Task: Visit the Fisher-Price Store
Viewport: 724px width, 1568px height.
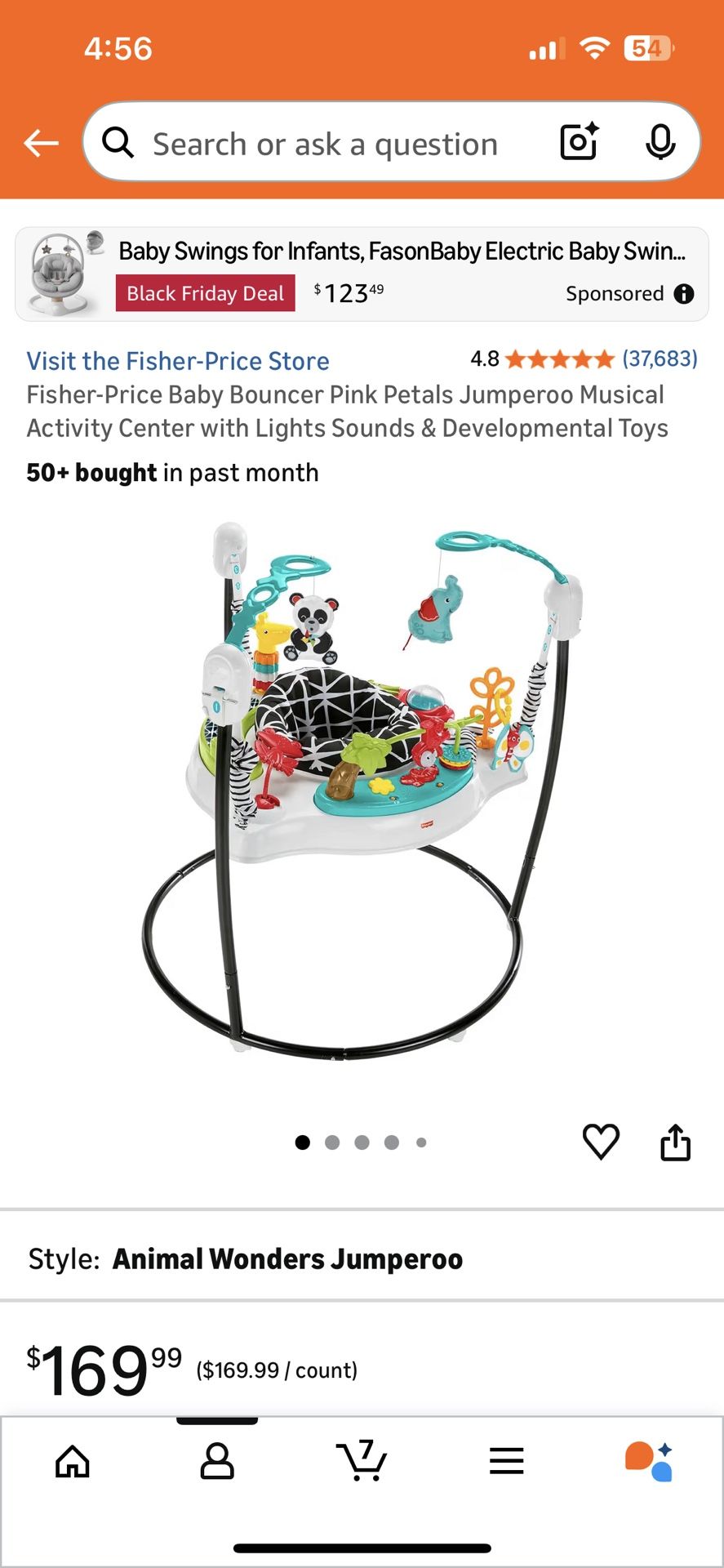Action: (x=177, y=361)
